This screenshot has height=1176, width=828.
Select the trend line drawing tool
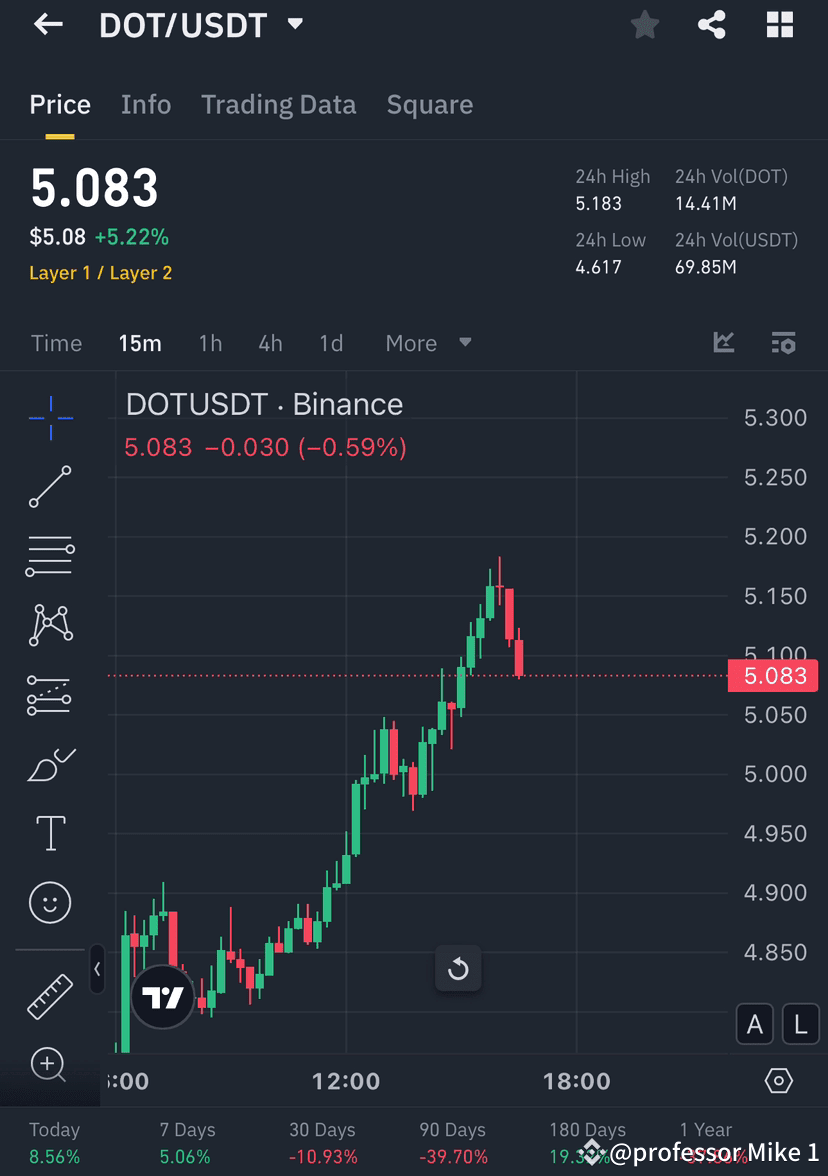point(49,488)
